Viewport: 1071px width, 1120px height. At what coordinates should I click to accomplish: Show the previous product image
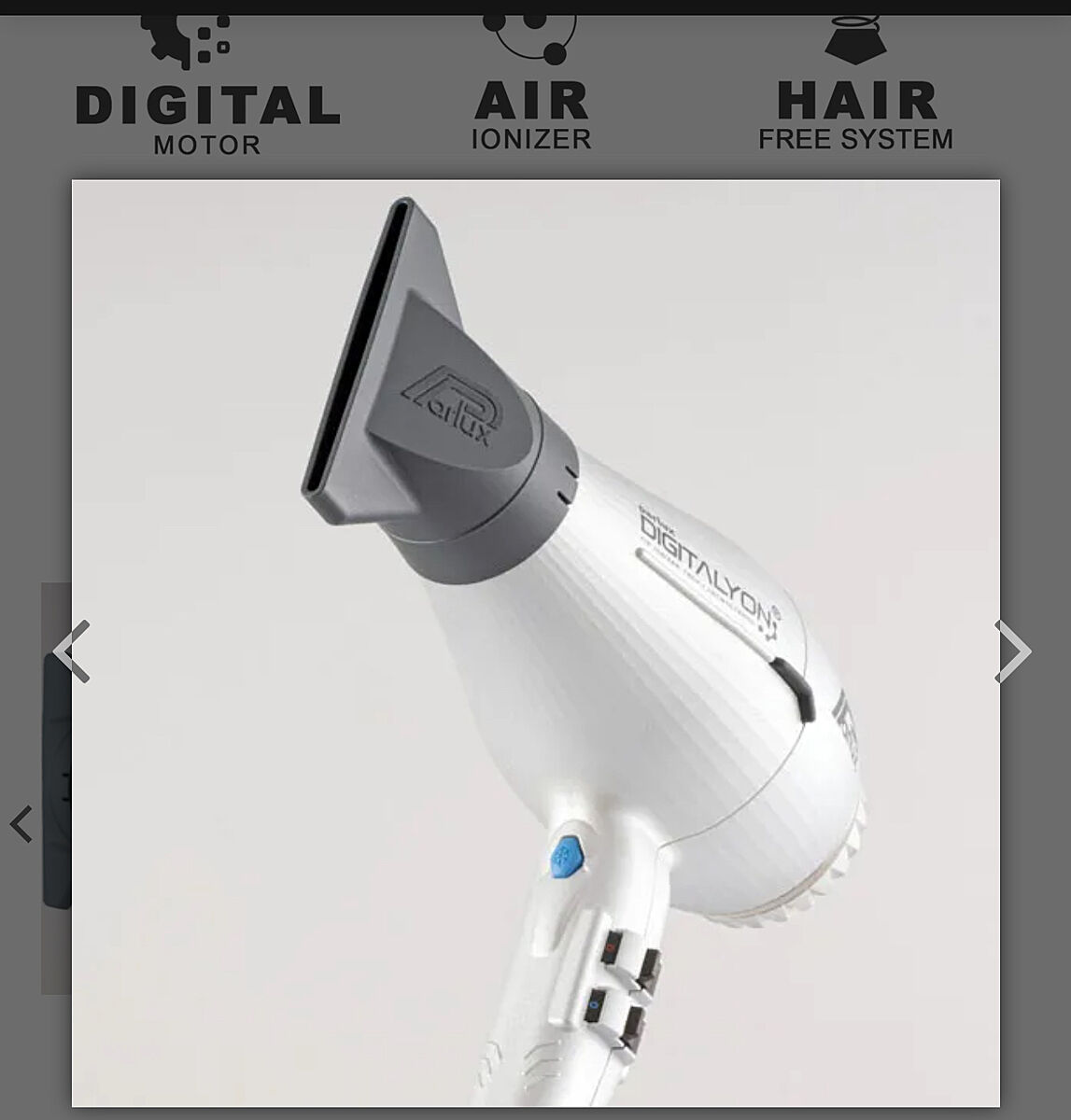tap(71, 651)
